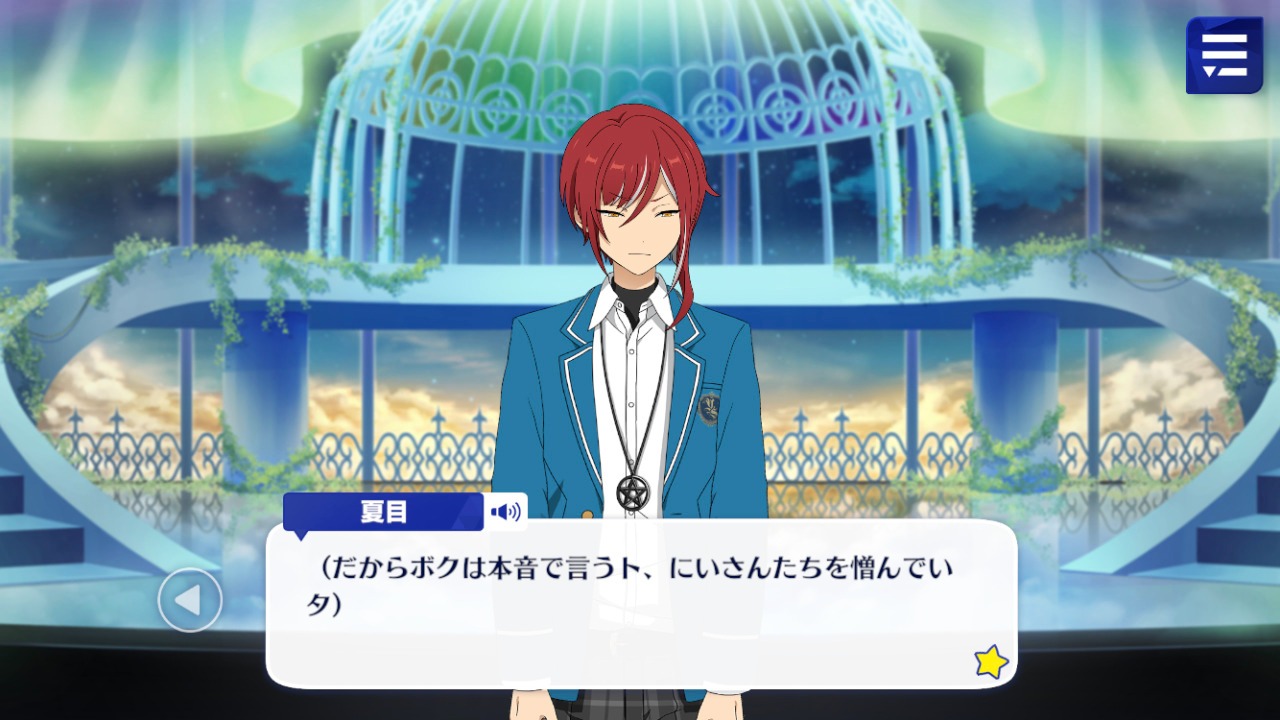Go back to the previous dialogue line
This screenshot has width=1280, height=720.
pyautogui.click(x=189, y=600)
